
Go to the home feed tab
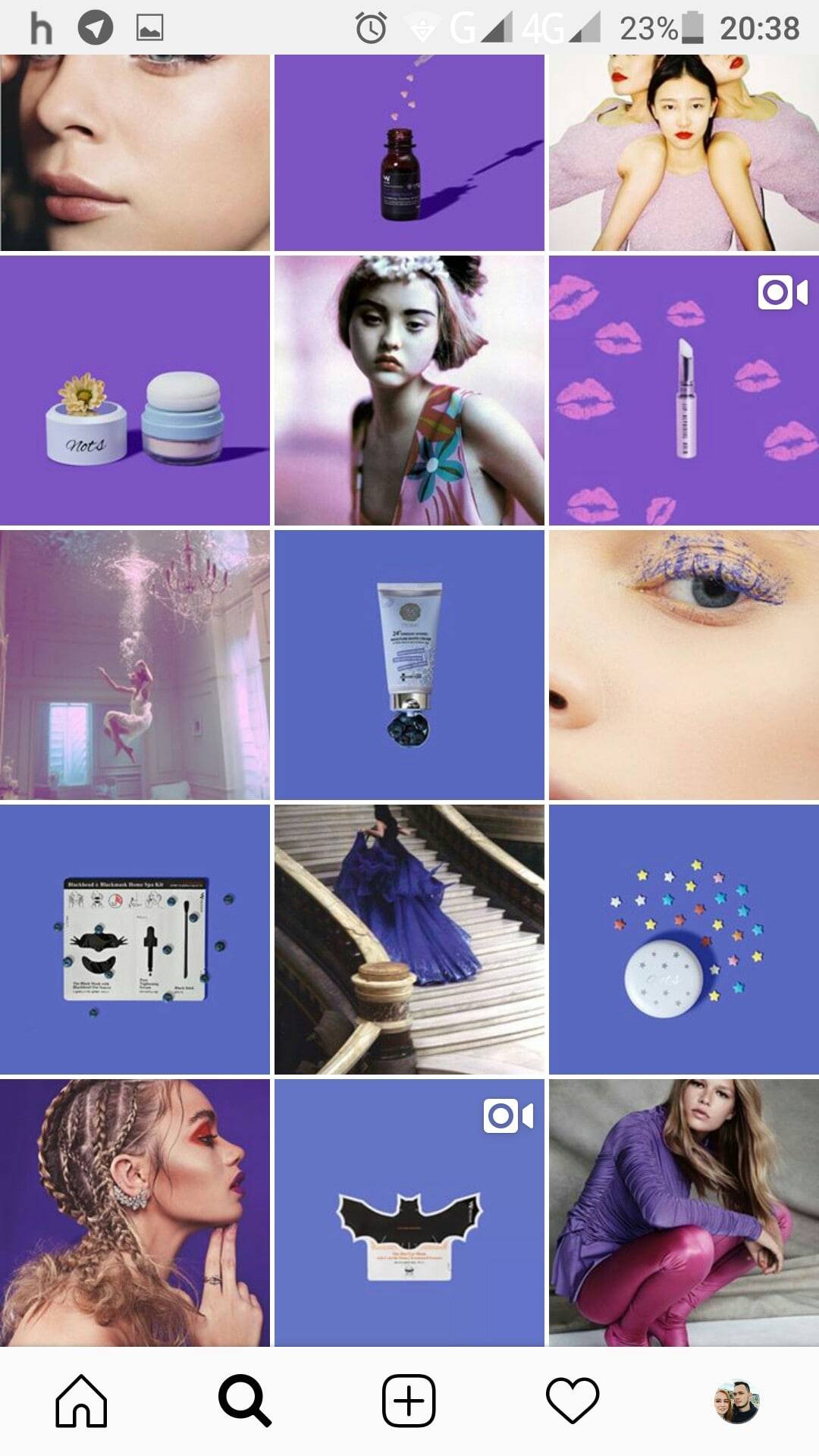pyautogui.click(x=81, y=1401)
